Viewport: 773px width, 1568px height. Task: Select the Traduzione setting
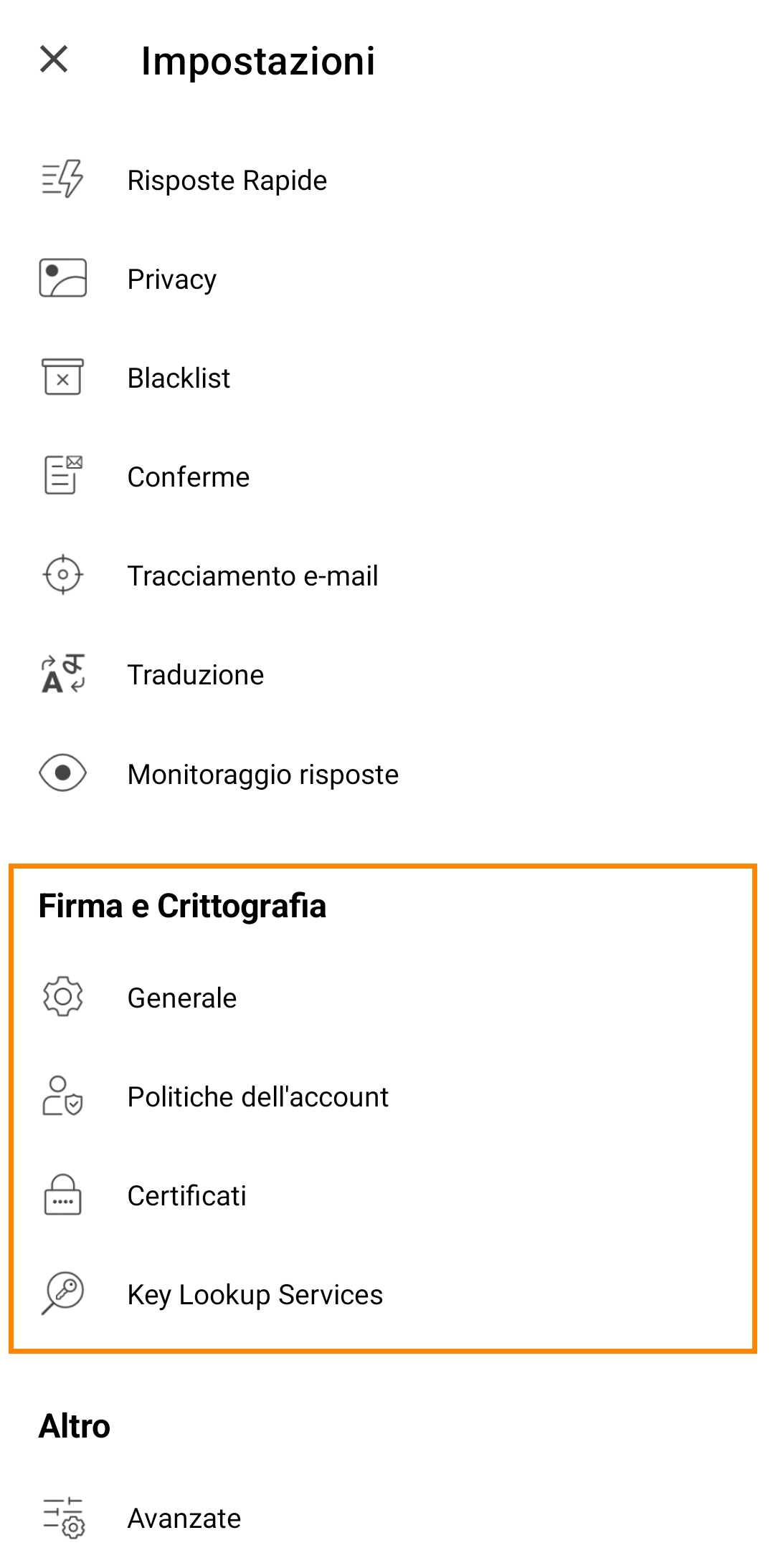[386, 674]
